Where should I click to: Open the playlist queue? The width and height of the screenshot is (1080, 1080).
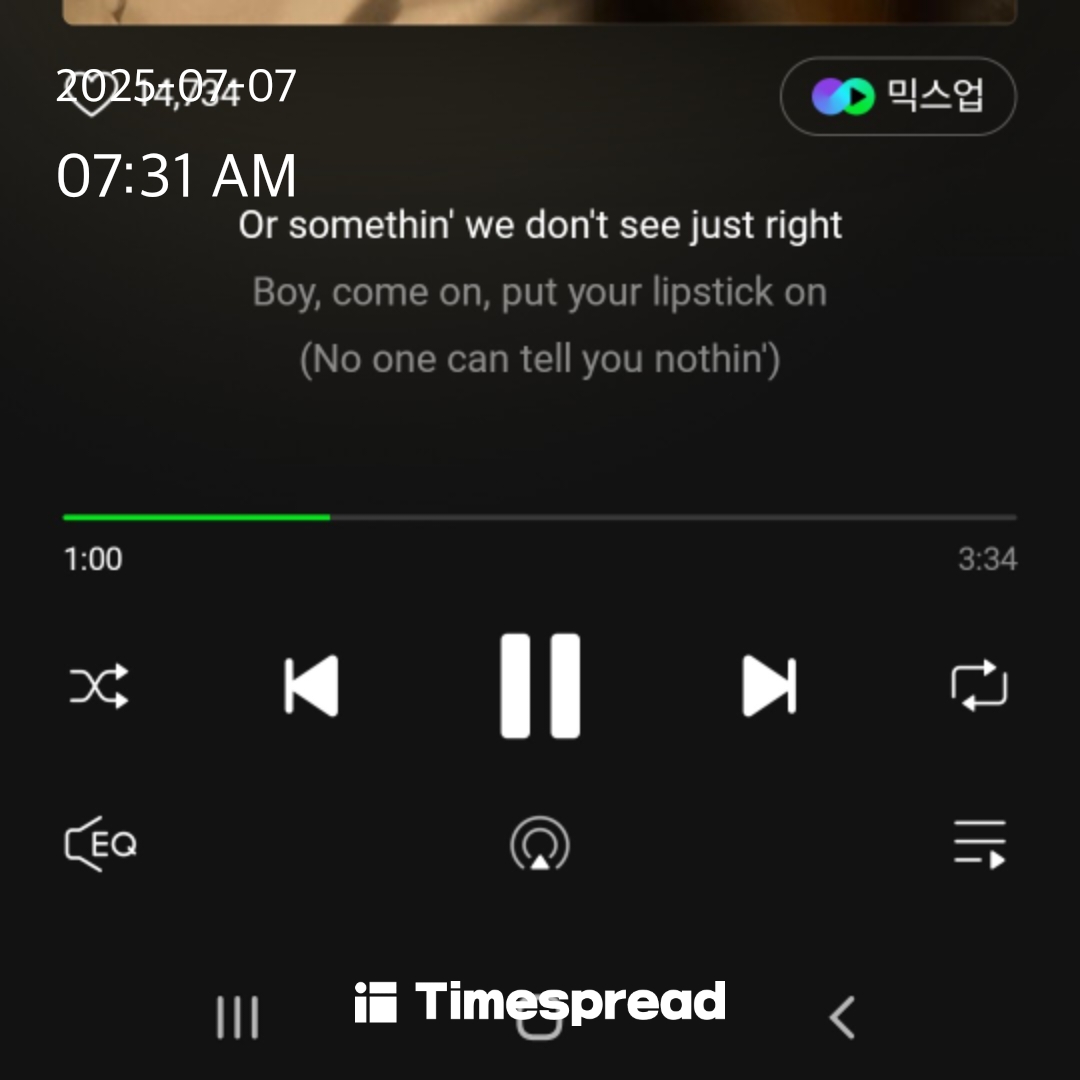[979, 845]
